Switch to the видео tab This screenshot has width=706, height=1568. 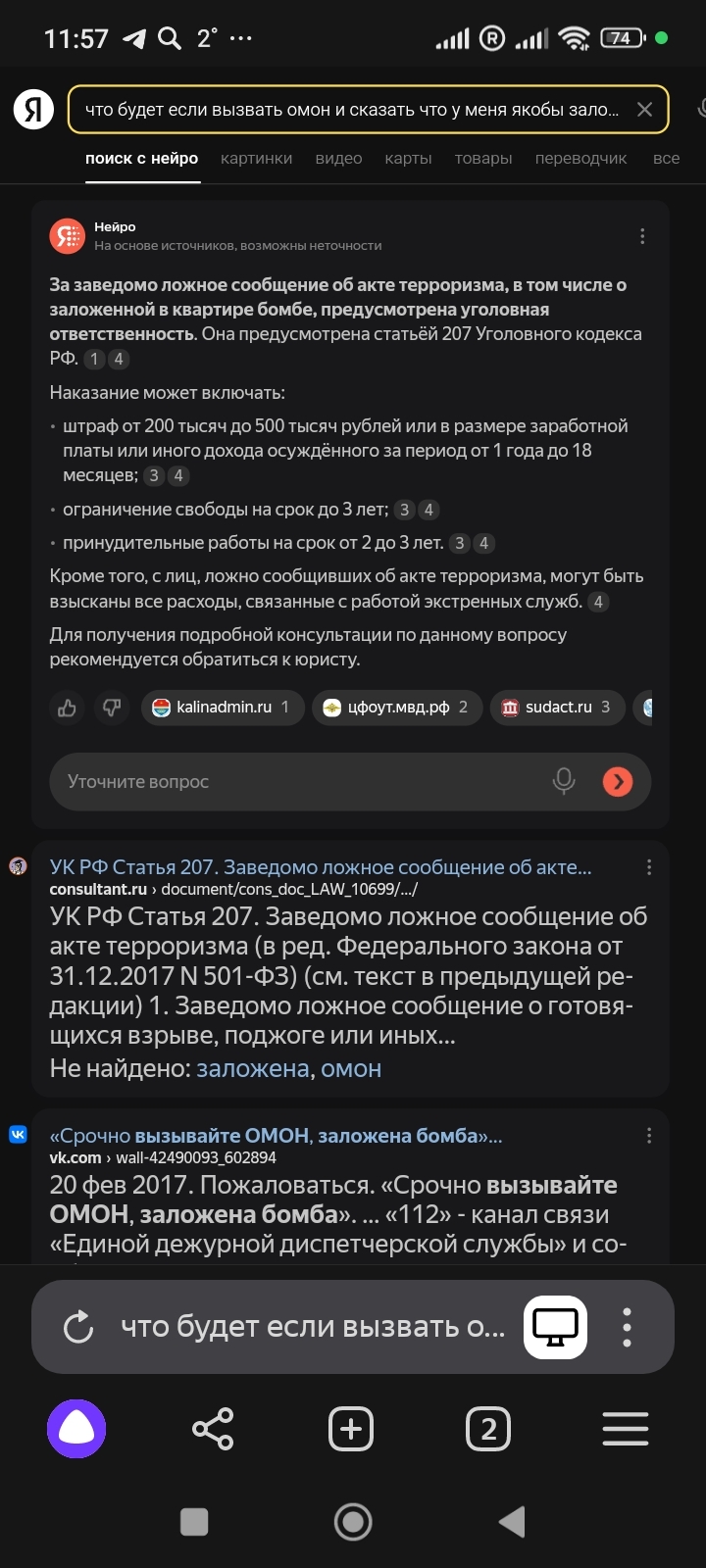338,159
